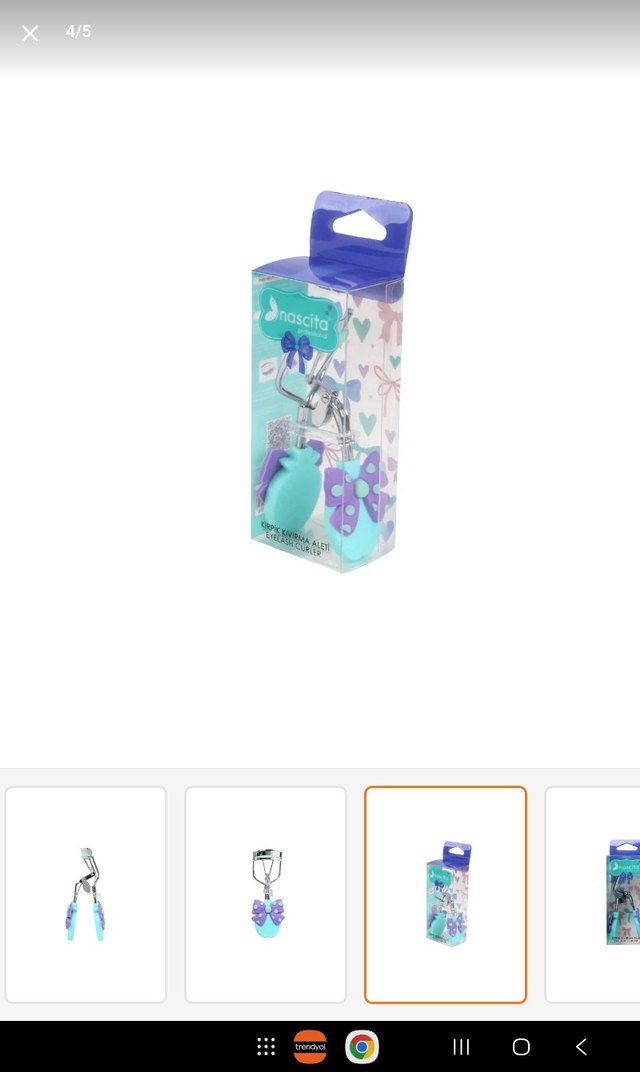The image size is (640, 1072).
Task: Go to the home screen
Action: (521, 1047)
